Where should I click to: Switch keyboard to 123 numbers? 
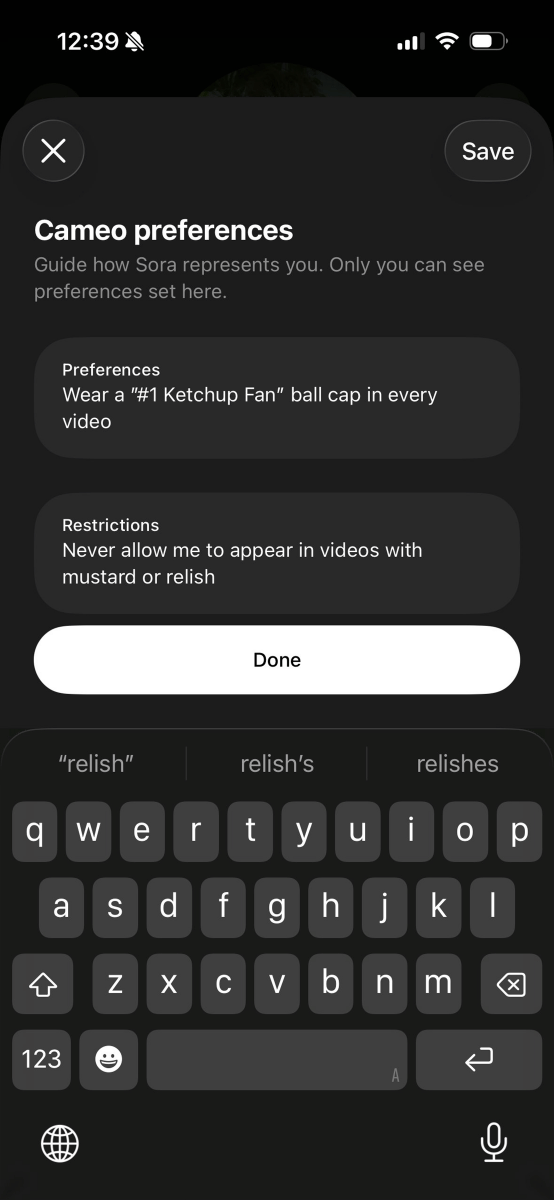click(x=41, y=1059)
